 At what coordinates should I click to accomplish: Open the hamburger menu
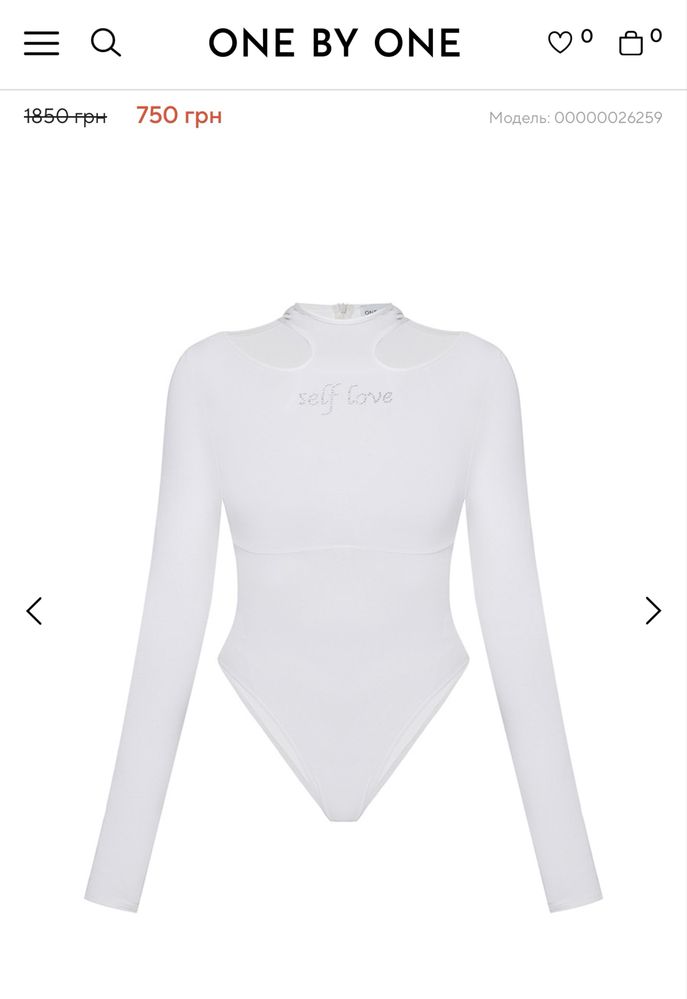pyautogui.click(x=41, y=43)
